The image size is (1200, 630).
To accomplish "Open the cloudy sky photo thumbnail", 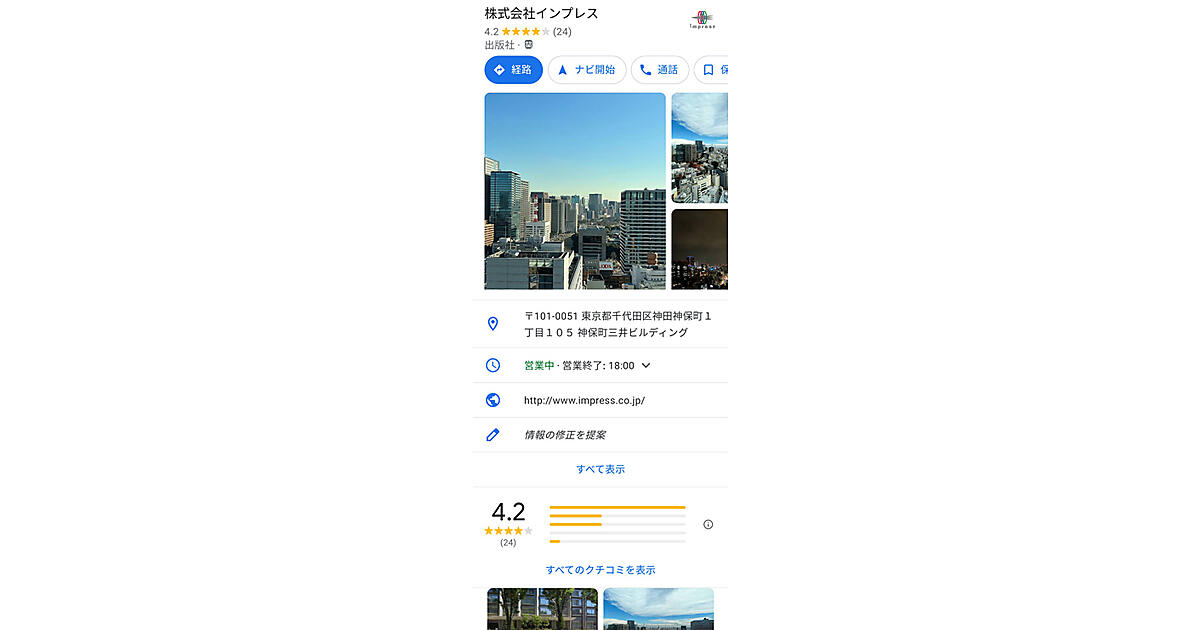I will [699, 147].
